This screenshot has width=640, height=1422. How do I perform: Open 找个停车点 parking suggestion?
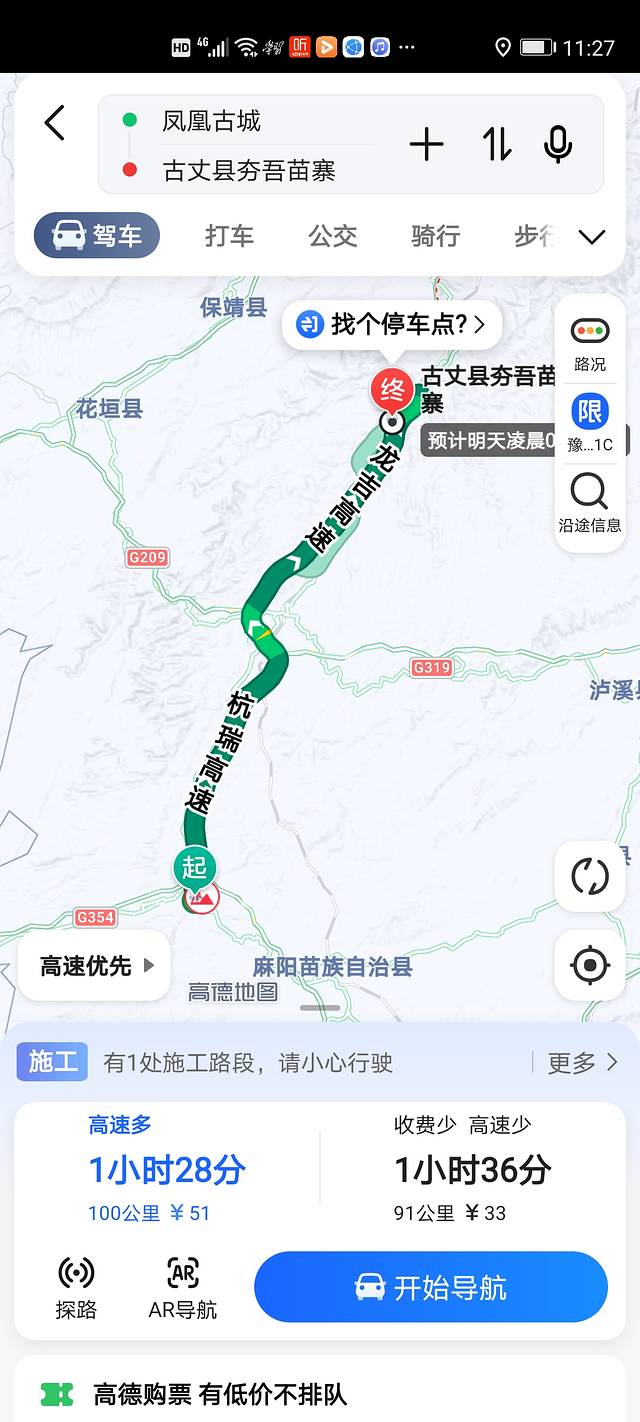392,325
